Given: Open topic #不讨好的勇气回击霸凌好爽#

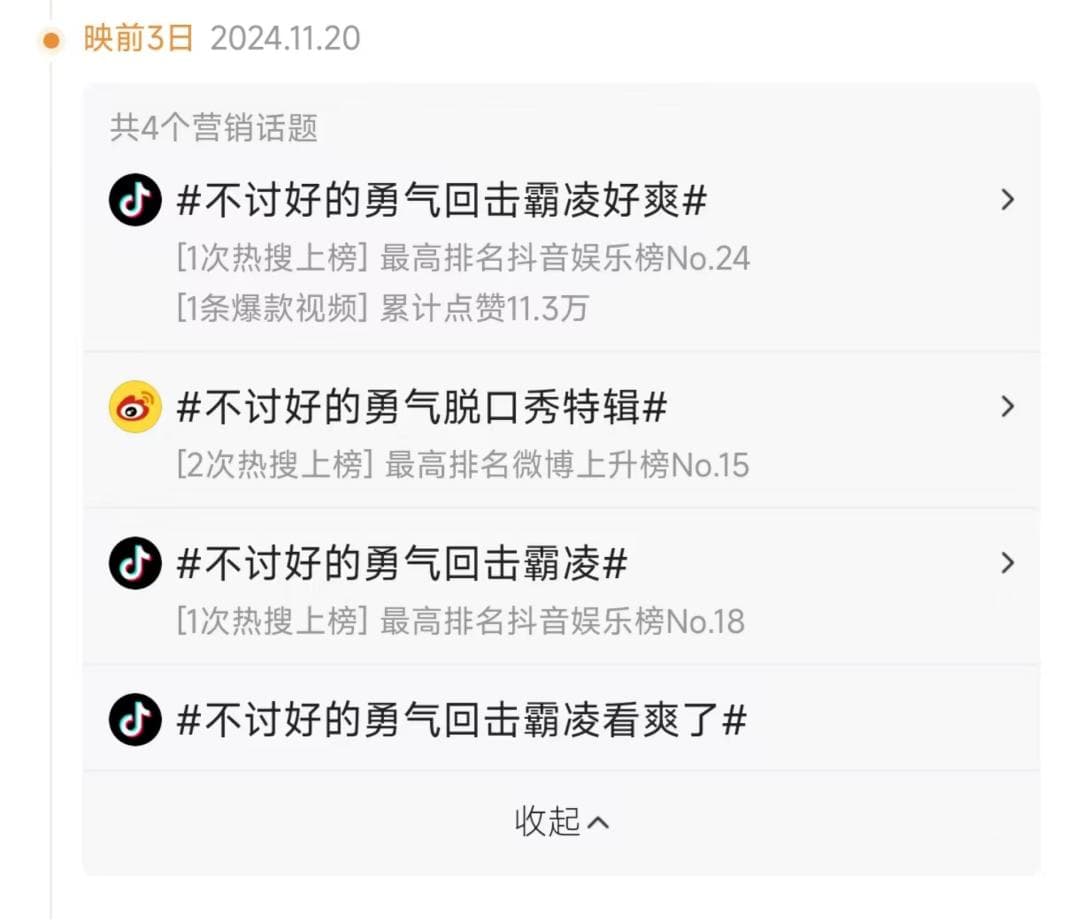Looking at the screenshot, I should click(441, 201).
